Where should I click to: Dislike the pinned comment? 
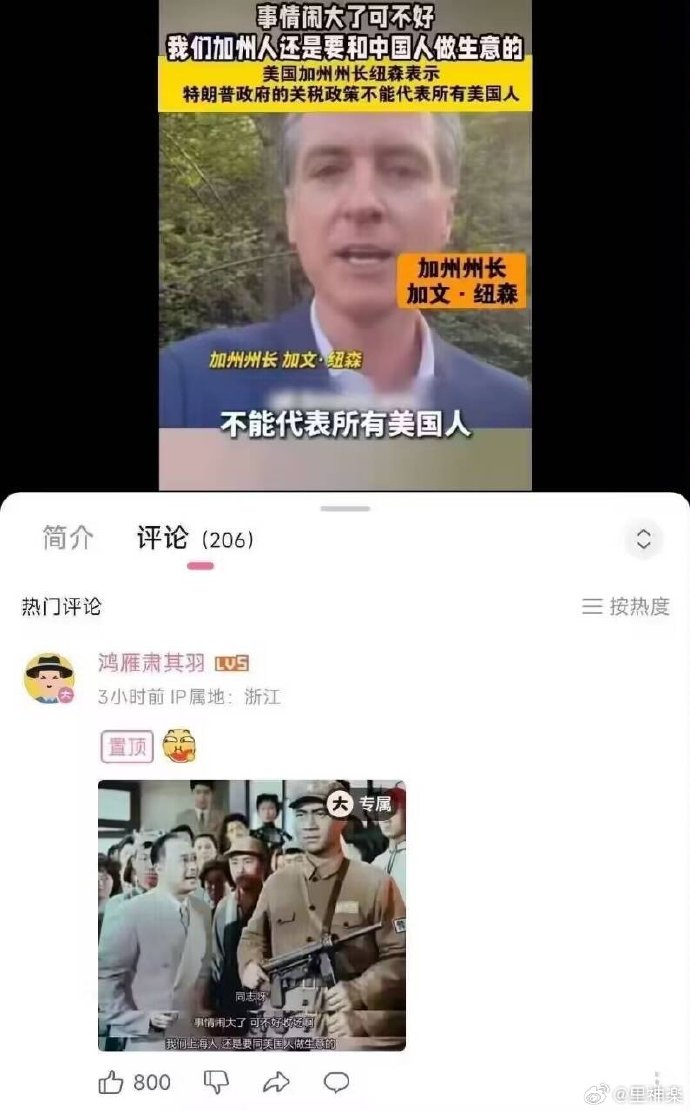pyautogui.click(x=216, y=1082)
